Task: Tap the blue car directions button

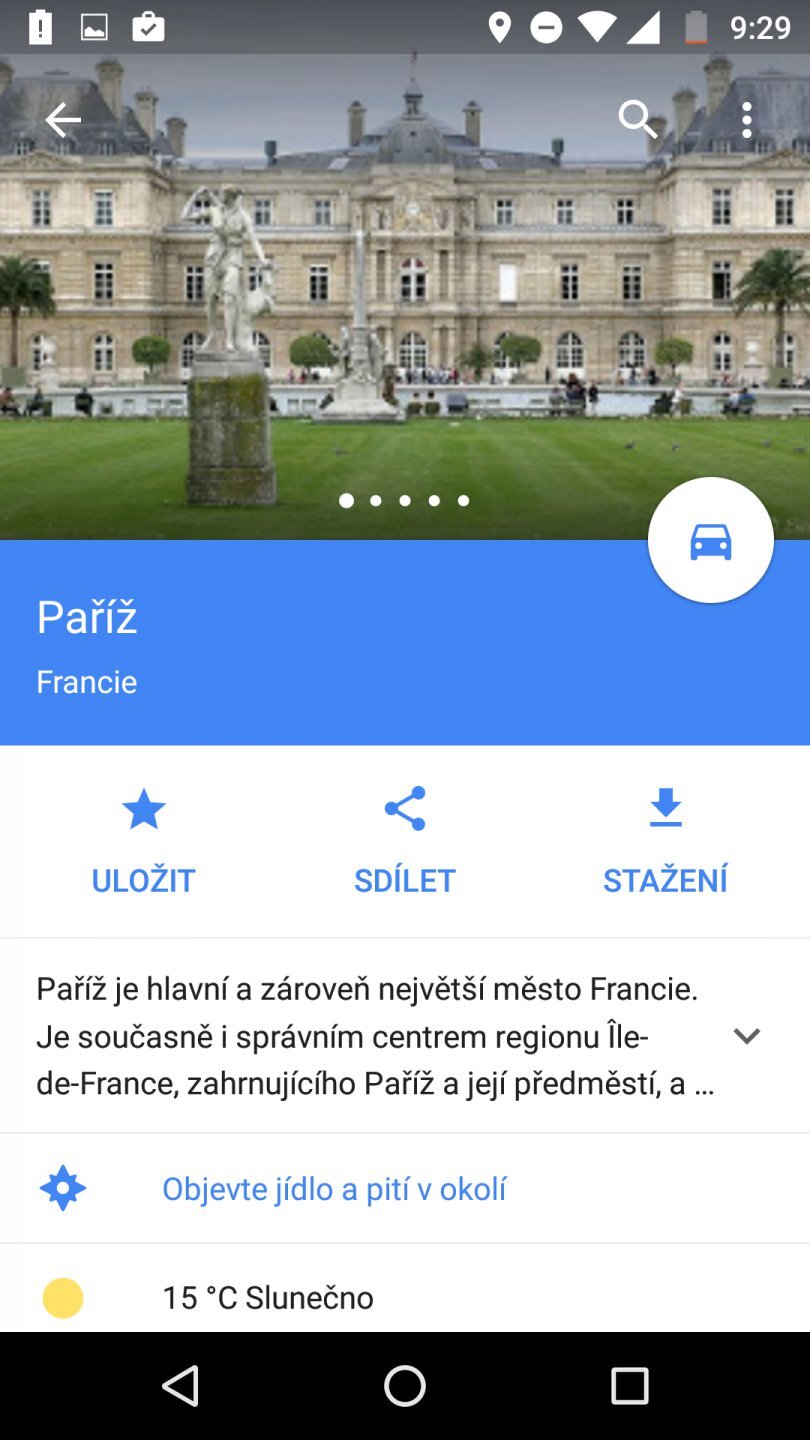Action: click(x=710, y=539)
